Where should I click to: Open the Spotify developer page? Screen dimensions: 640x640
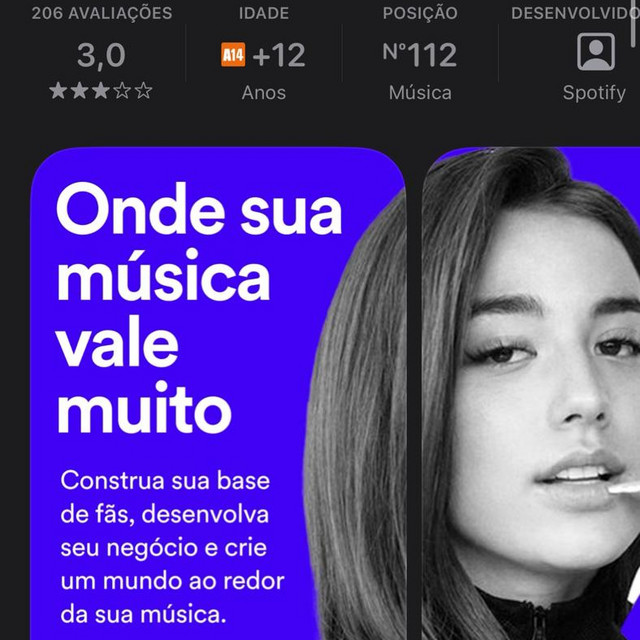coord(594,56)
